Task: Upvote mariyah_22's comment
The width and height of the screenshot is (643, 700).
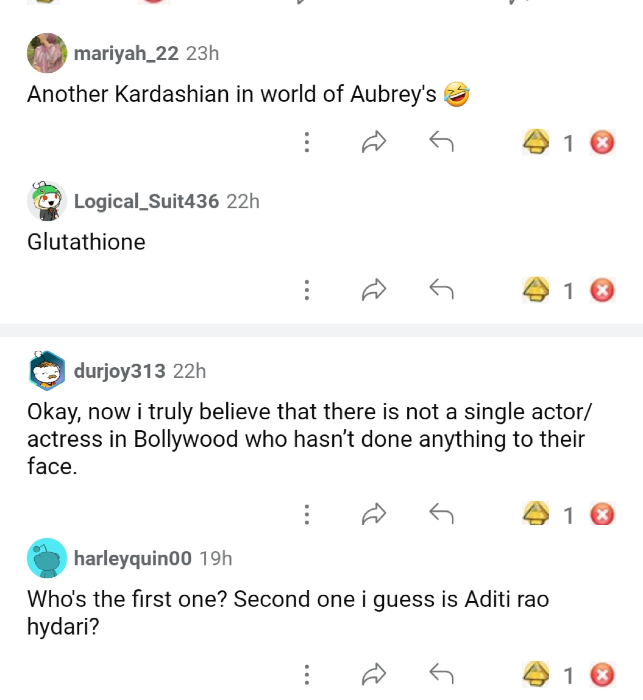Action: pyautogui.click(x=537, y=143)
